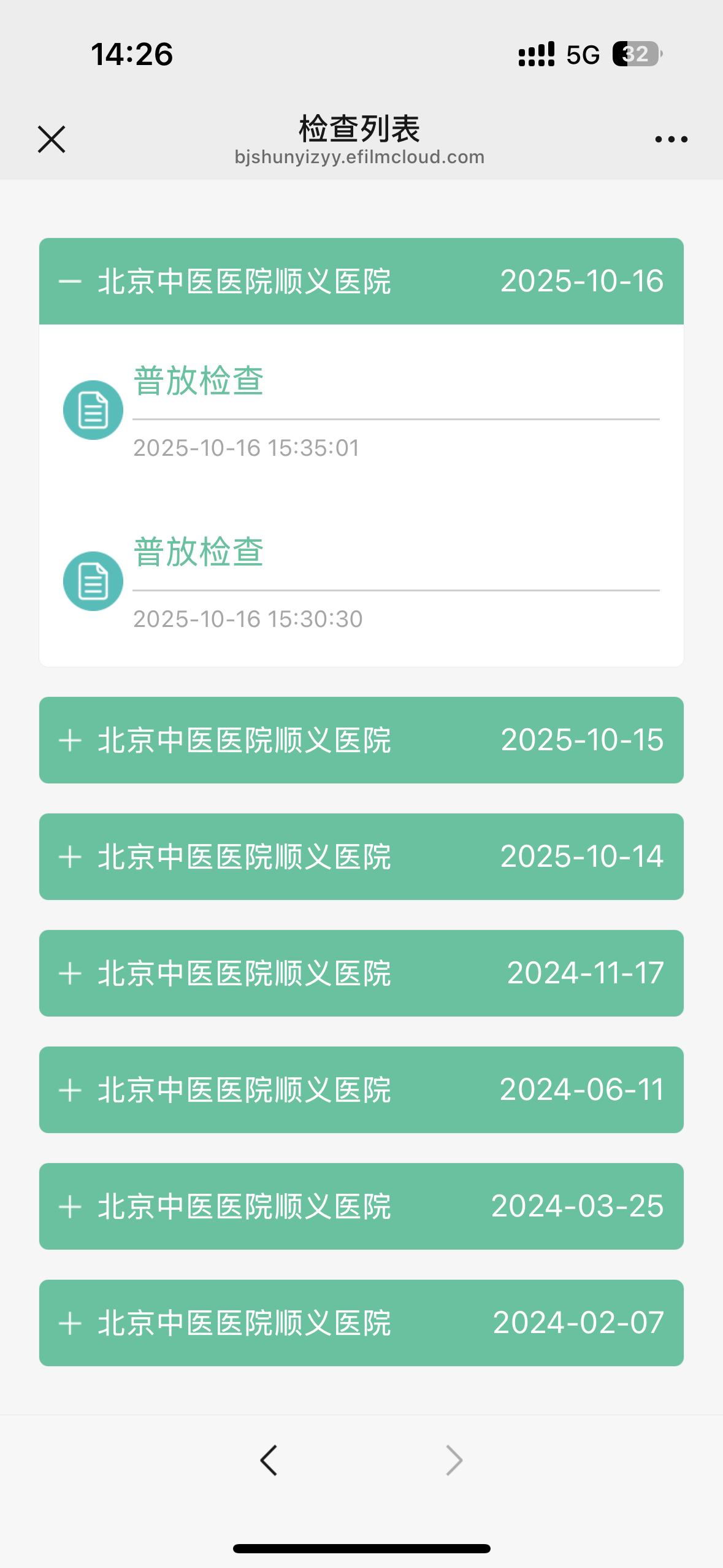Viewport: 723px width, 1568px height.
Task: Close the 检查列表 web page
Action: click(52, 139)
